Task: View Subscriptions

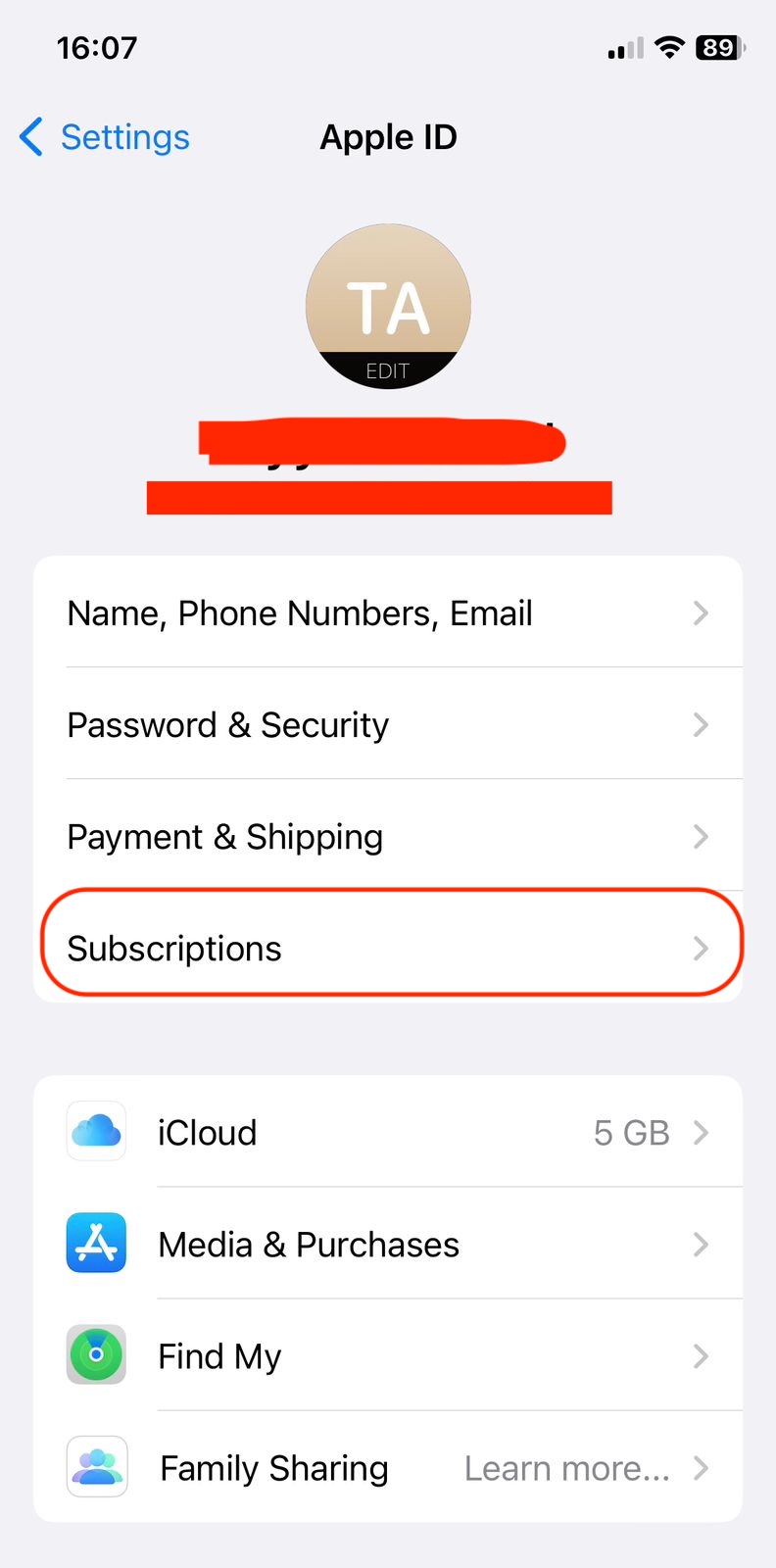Action: click(387, 949)
